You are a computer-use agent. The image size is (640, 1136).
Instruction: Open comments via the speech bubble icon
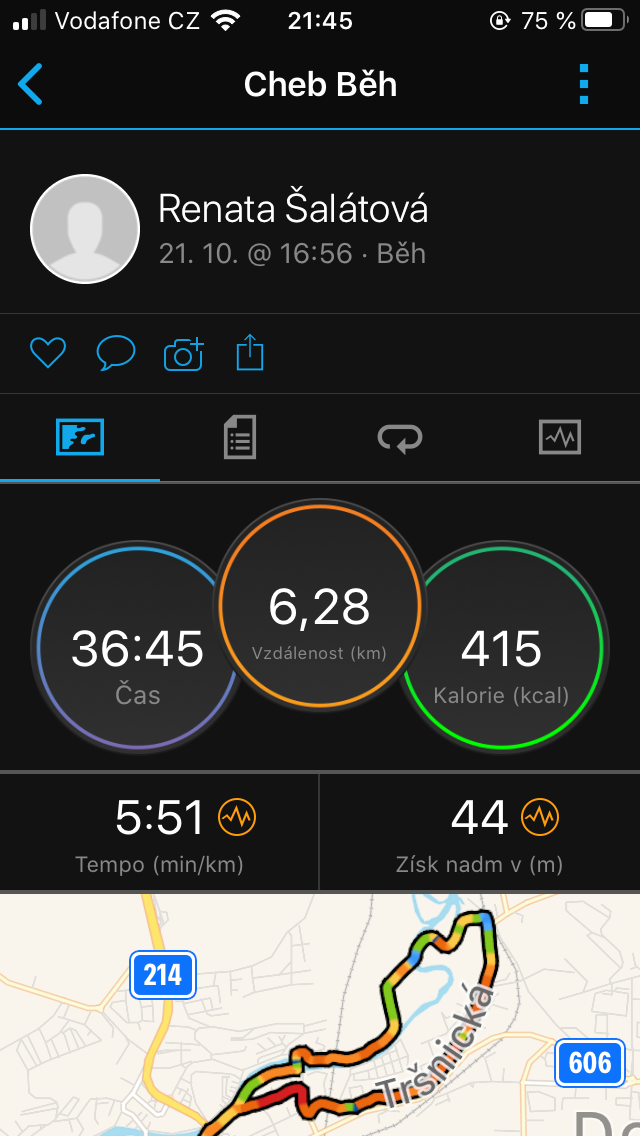click(x=116, y=354)
